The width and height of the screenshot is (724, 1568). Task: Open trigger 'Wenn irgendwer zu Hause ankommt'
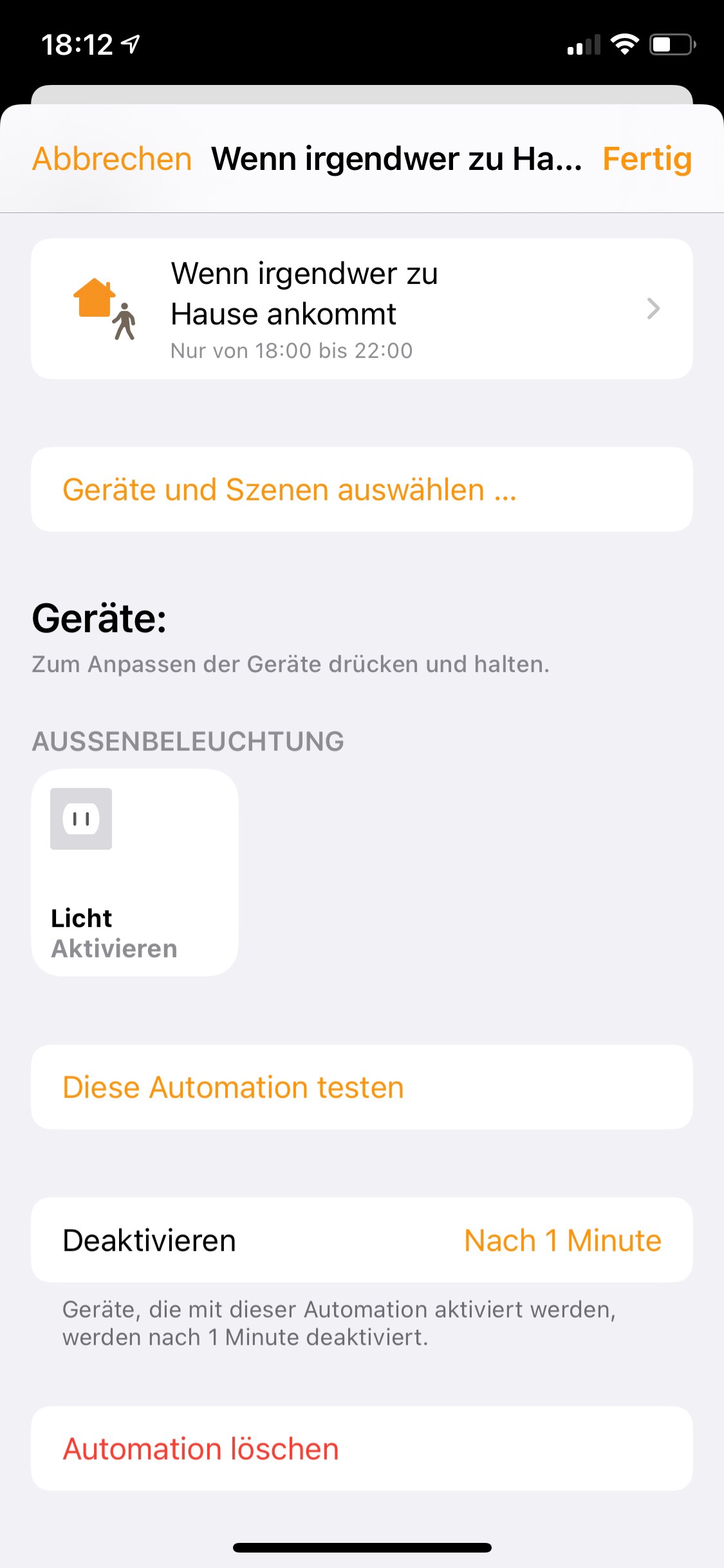[x=362, y=309]
